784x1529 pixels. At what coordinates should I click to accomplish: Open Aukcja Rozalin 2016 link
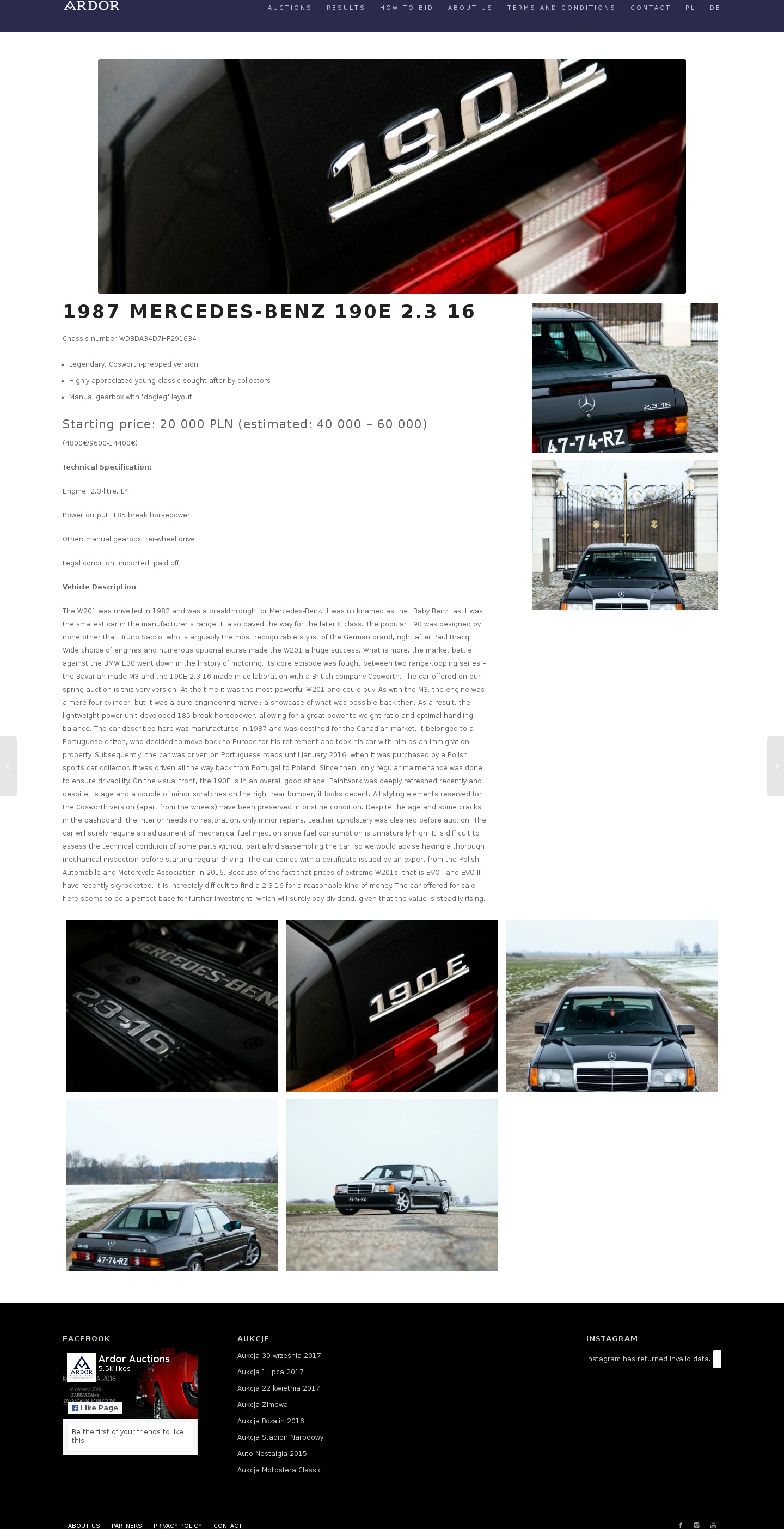(x=271, y=1421)
